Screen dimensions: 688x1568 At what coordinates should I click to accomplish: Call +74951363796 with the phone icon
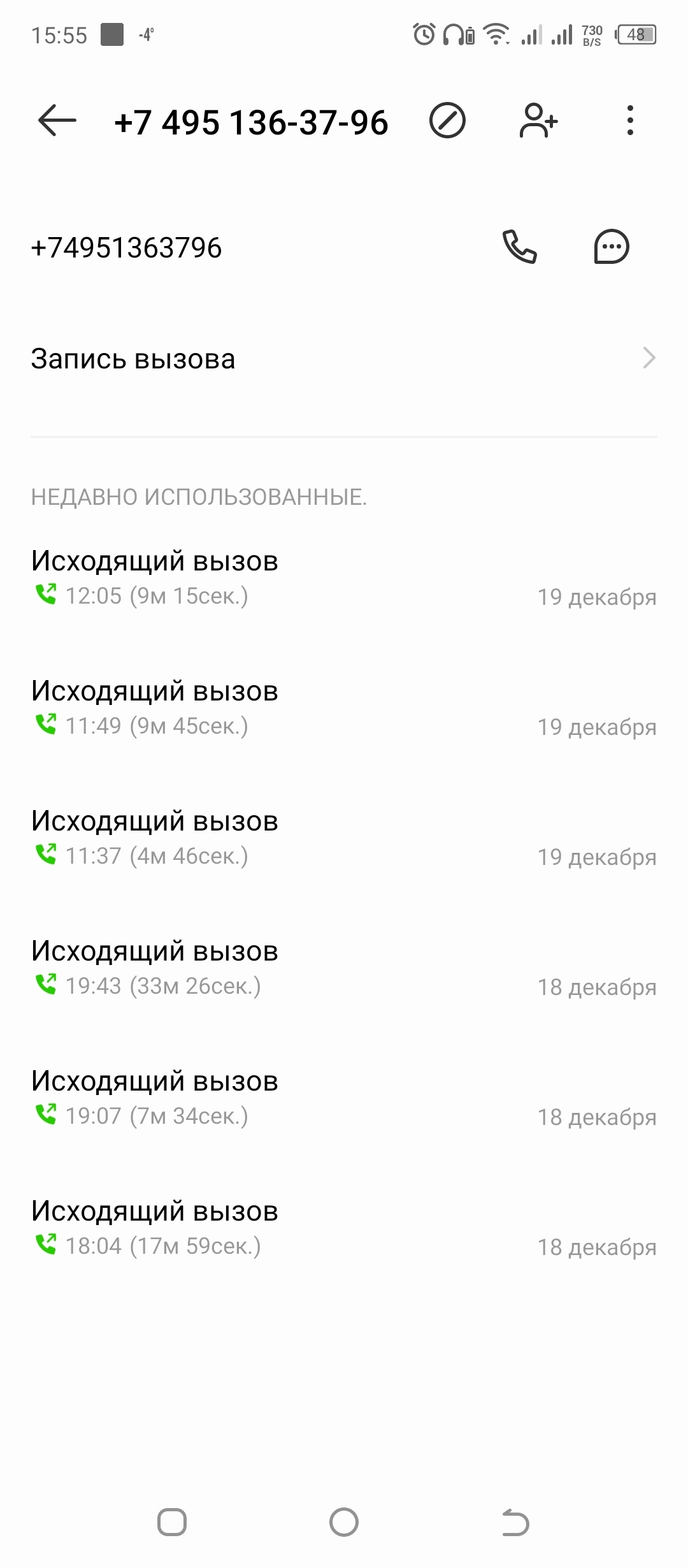point(520,247)
